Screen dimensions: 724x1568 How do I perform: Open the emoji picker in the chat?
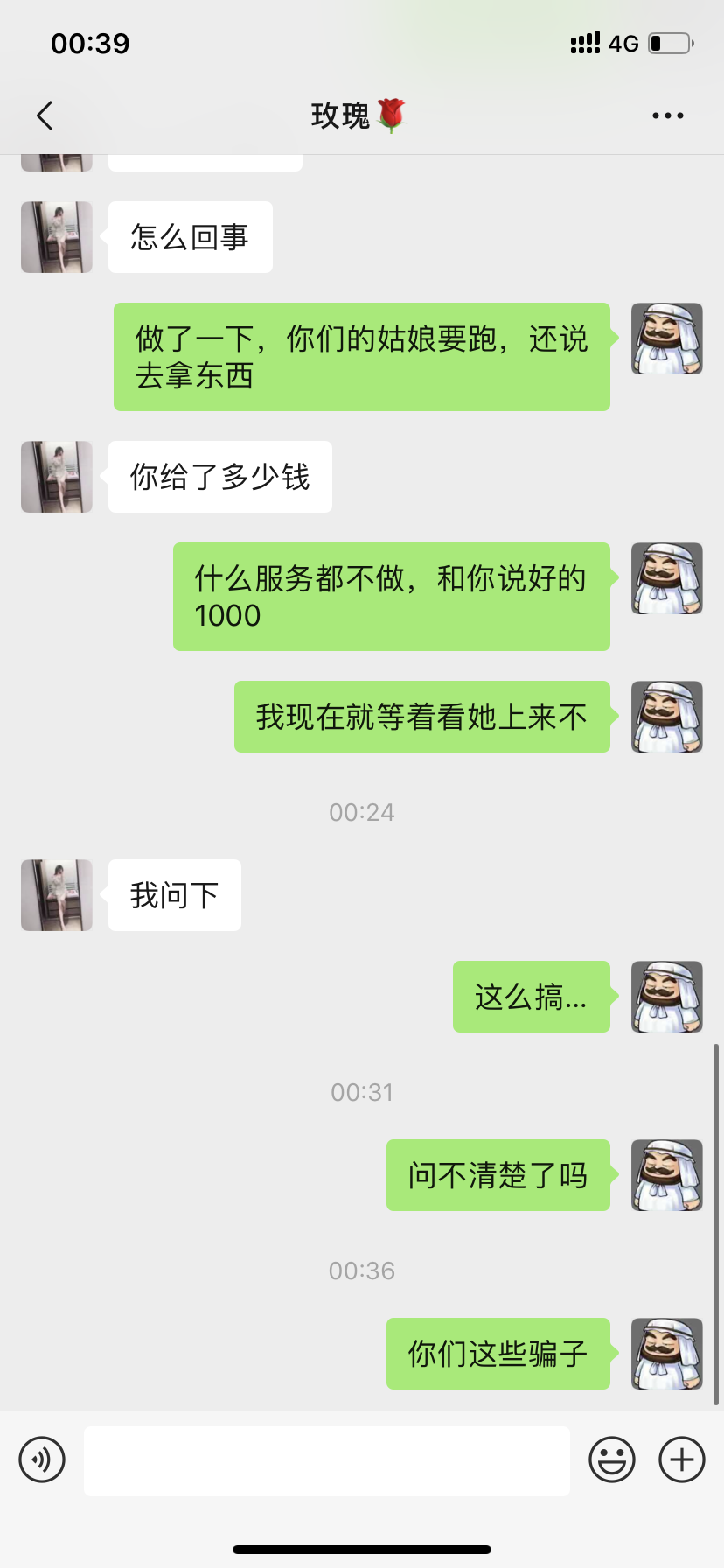pos(613,1459)
